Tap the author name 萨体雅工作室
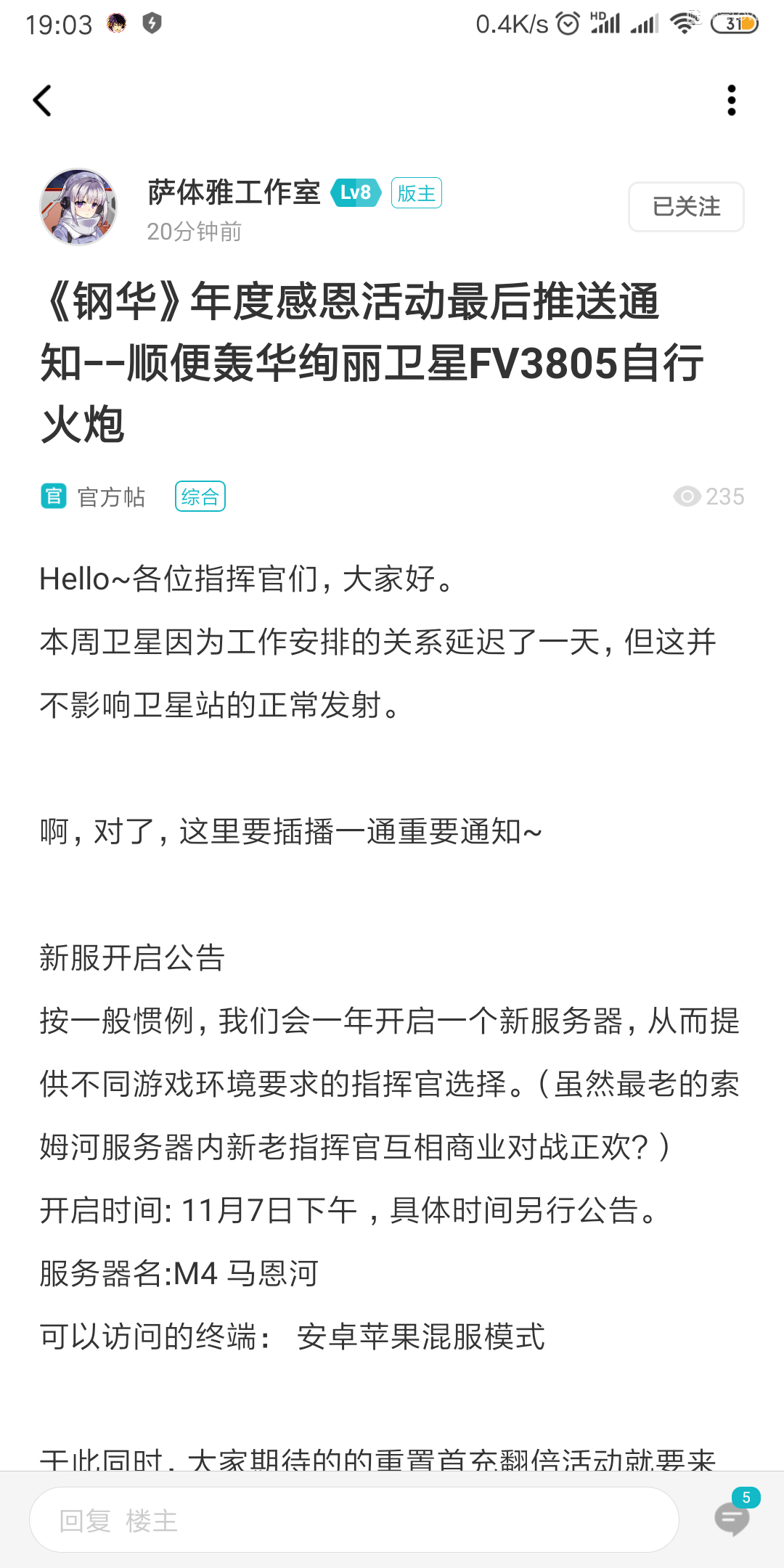This screenshot has height=1568, width=784. 234,192
